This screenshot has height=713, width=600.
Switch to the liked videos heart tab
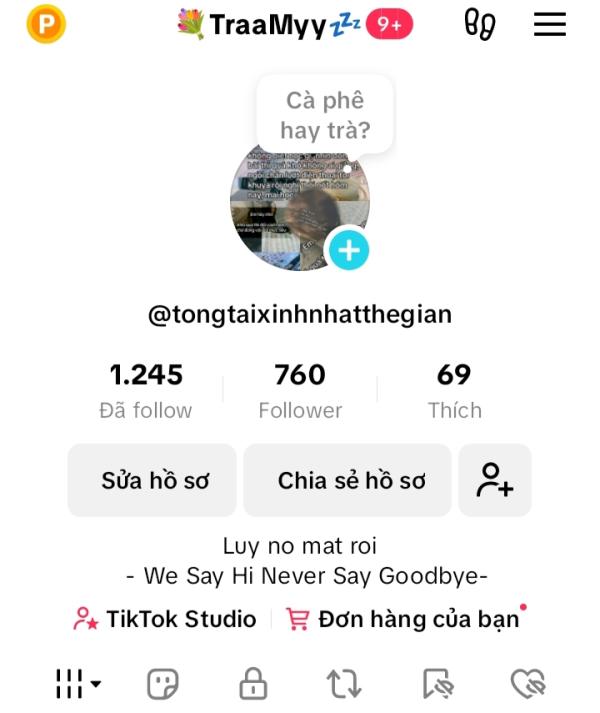pyautogui.click(x=527, y=685)
